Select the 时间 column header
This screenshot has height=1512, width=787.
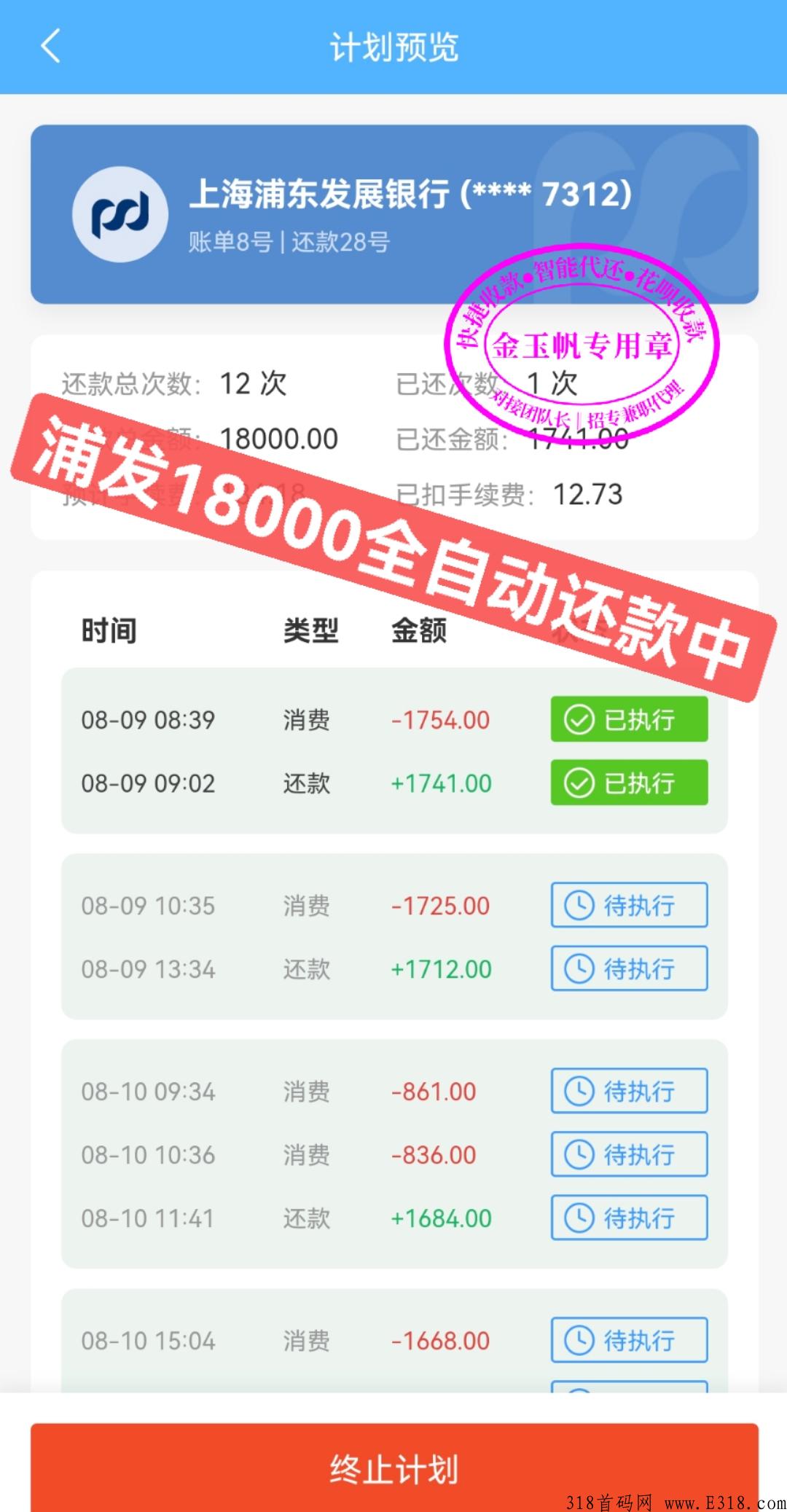tap(108, 631)
